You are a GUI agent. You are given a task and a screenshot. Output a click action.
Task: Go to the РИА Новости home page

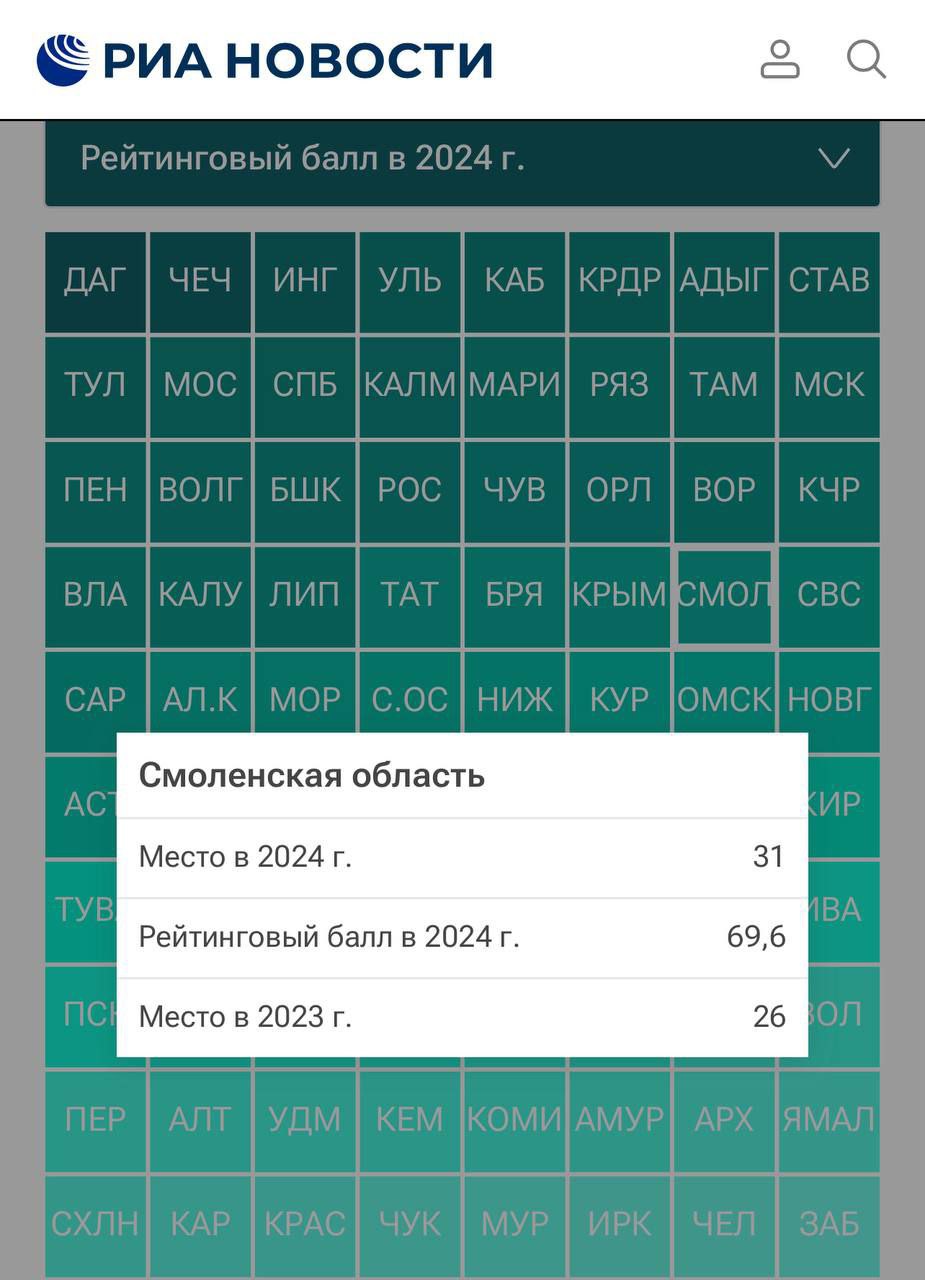click(x=265, y=59)
